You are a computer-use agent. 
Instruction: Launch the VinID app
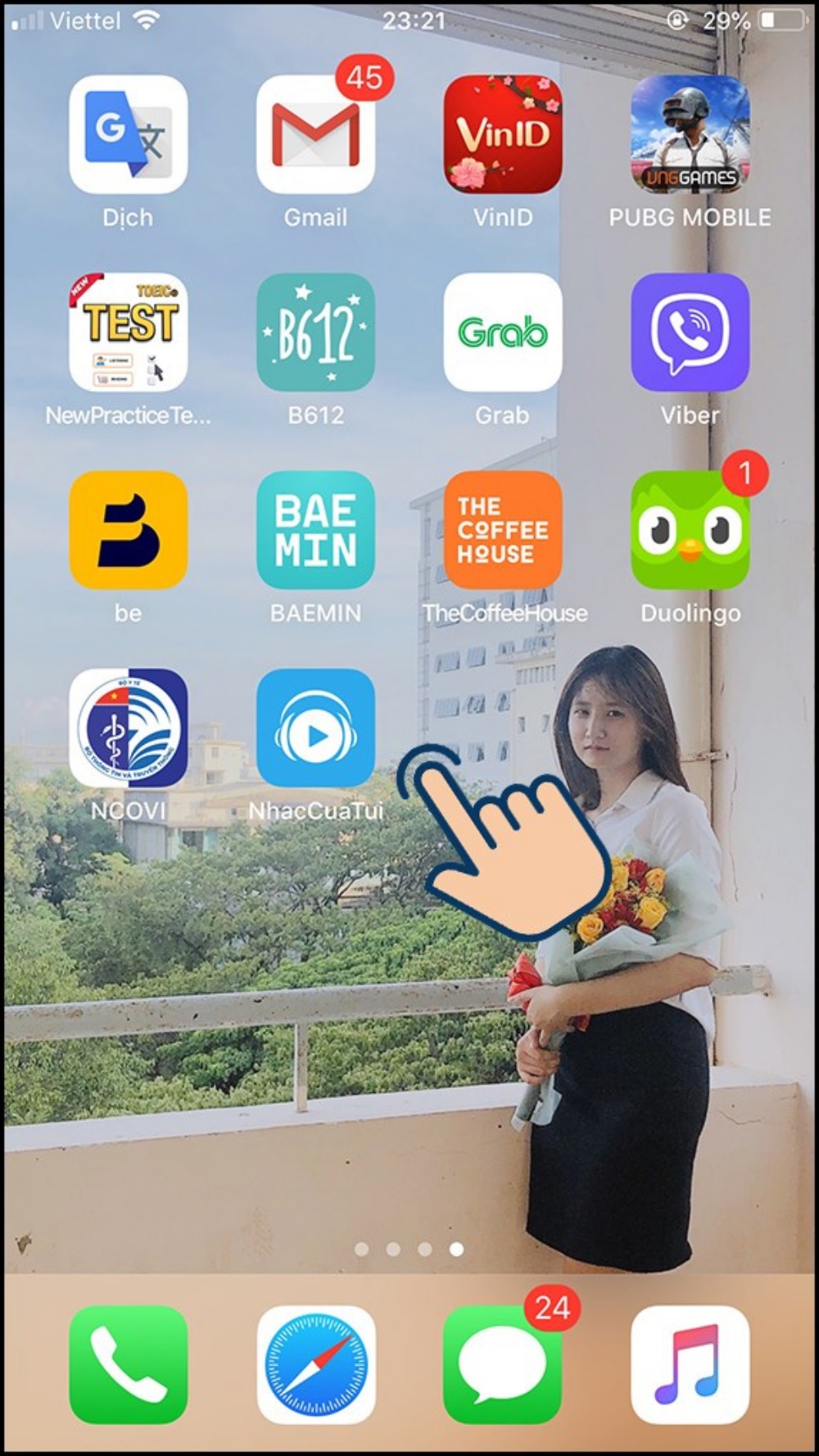coord(502,134)
